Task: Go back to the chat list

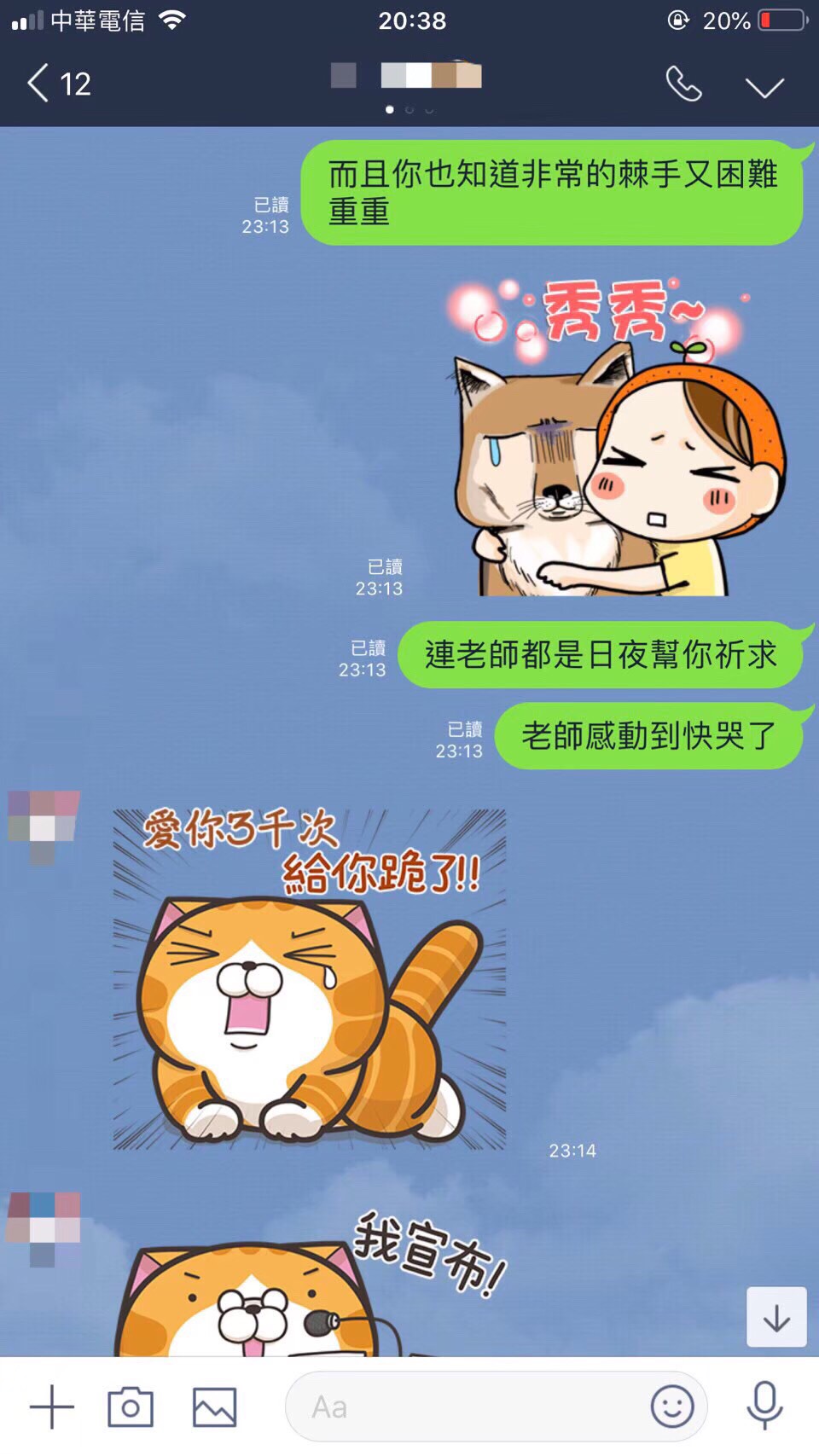Action: click(56, 84)
